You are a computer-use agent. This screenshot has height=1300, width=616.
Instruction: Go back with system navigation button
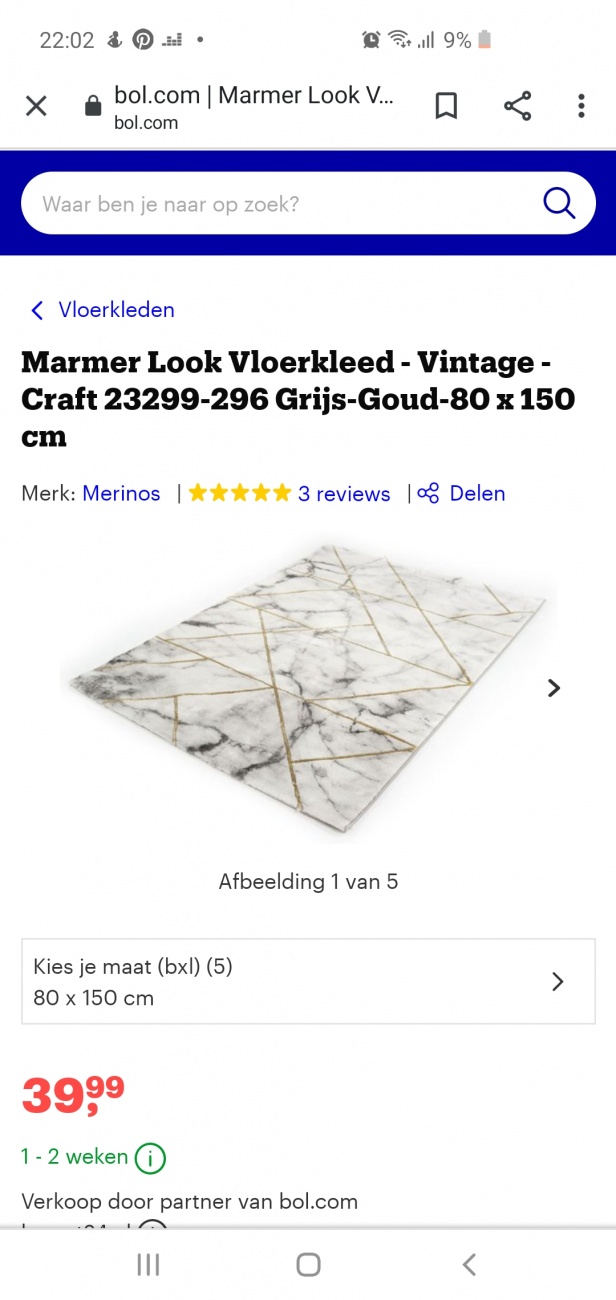coord(469,1265)
